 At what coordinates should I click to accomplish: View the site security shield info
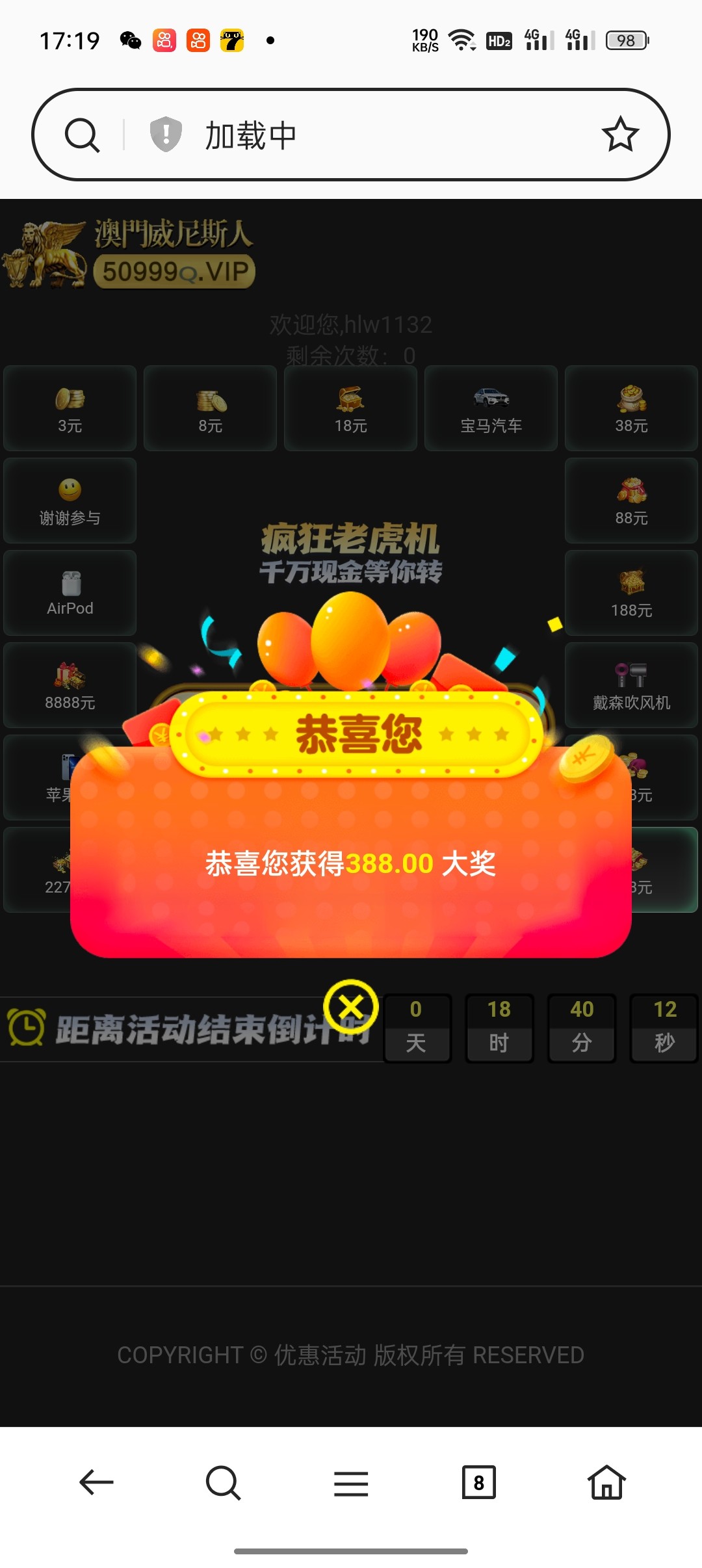[x=166, y=135]
